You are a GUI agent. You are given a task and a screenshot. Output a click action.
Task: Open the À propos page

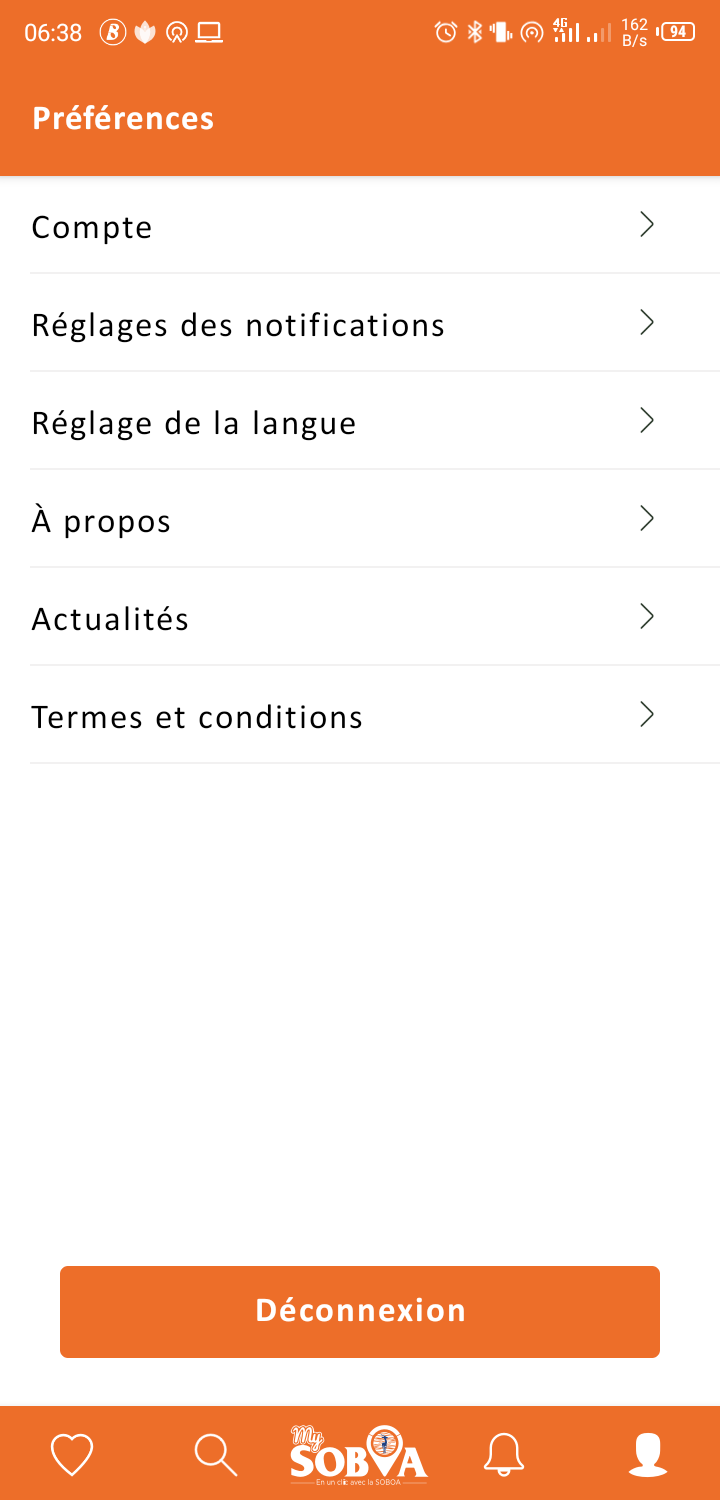point(360,520)
